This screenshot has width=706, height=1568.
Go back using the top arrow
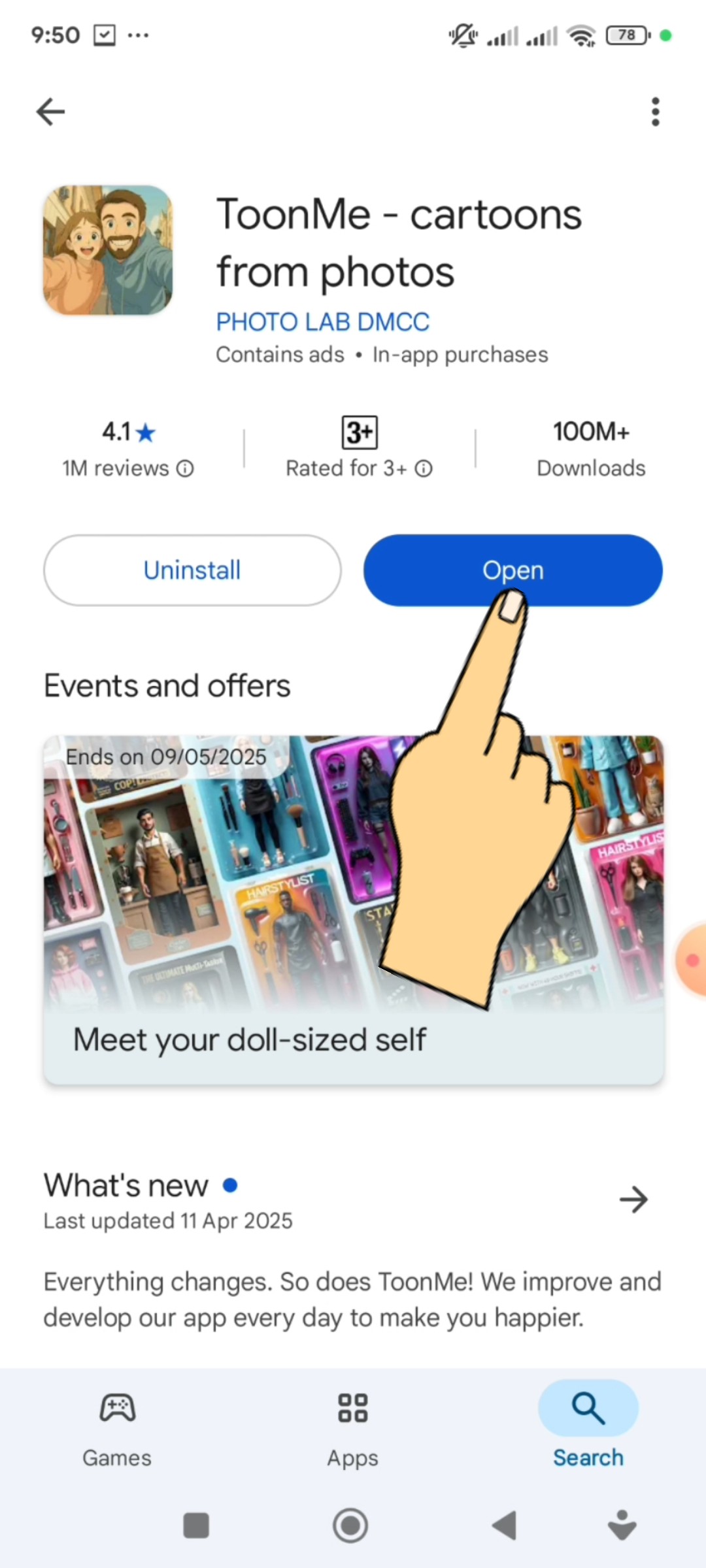[x=50, y=112]
